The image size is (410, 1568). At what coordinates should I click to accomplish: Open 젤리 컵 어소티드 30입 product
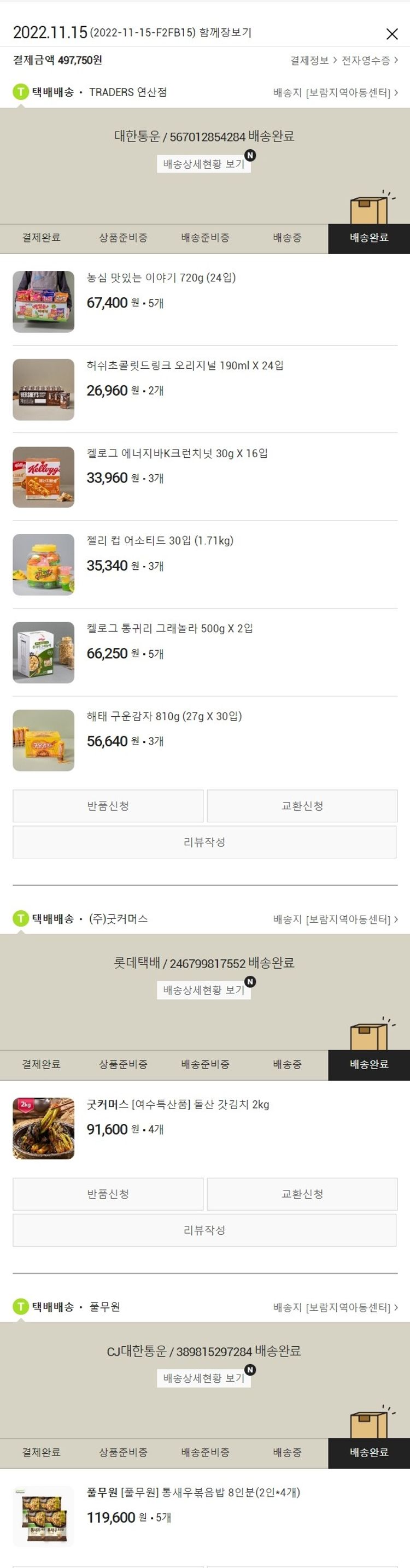(x=160, y=540)
